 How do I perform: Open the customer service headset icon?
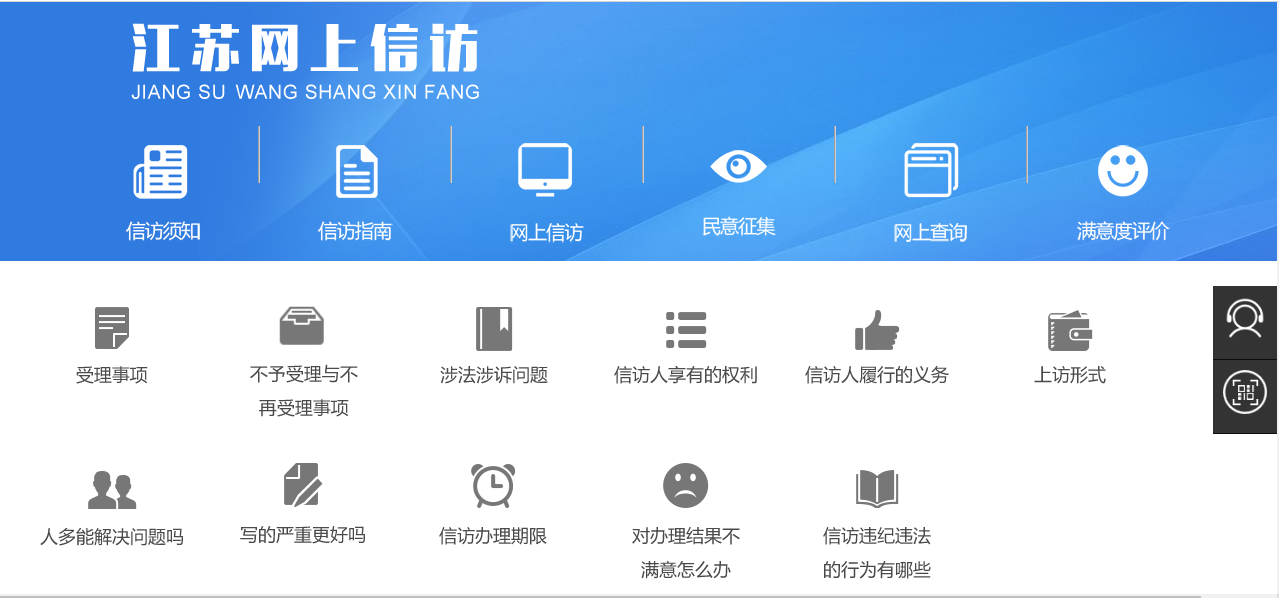1245,321
